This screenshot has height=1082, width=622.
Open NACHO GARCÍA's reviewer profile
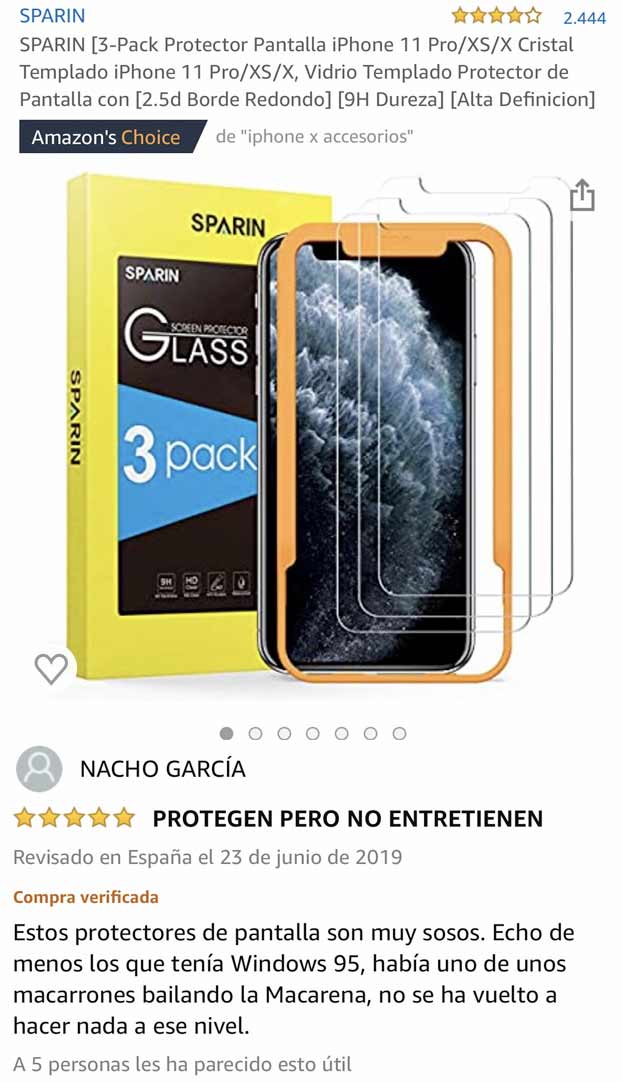tap(162, 769)
